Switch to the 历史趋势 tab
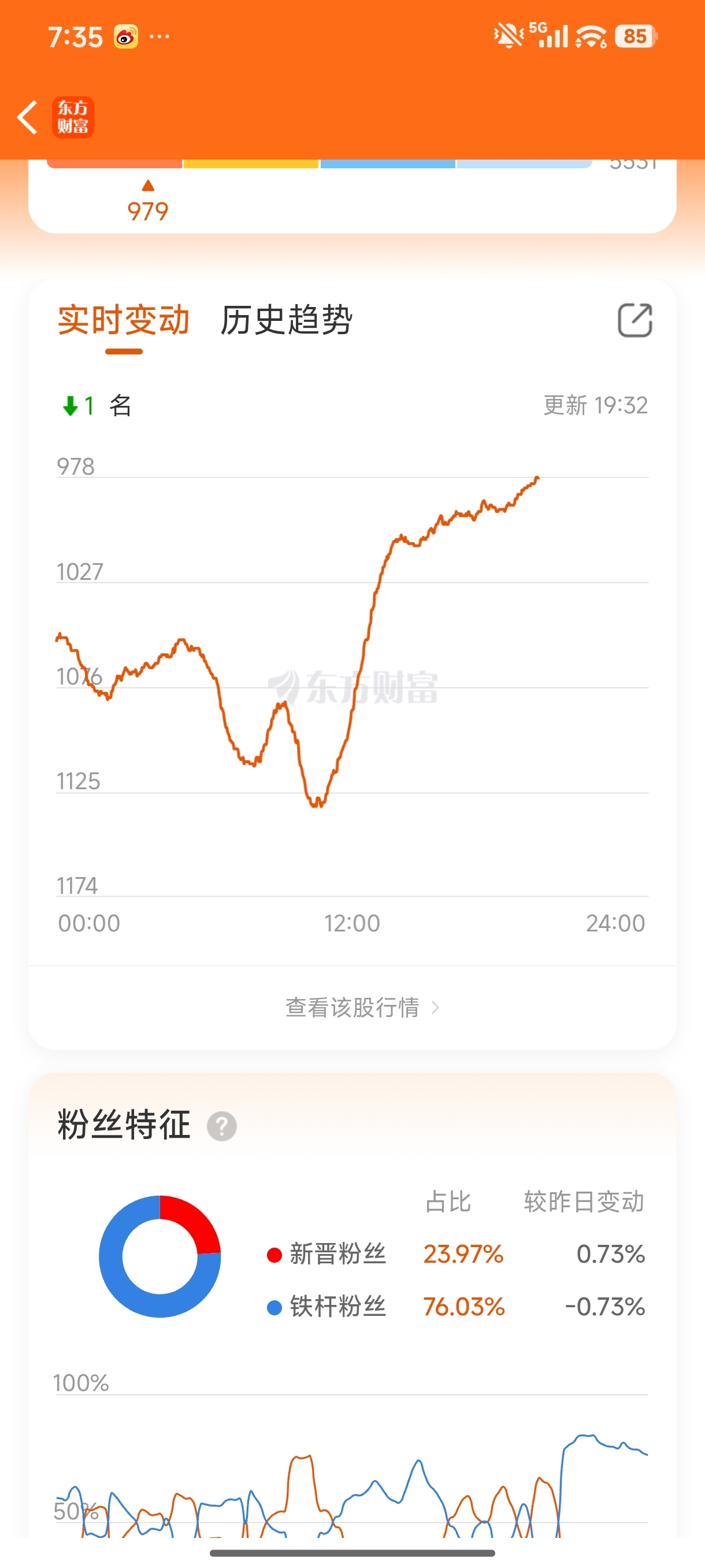Image resolution: width=705 pixels, height=1568 pixels. (286, 320)
